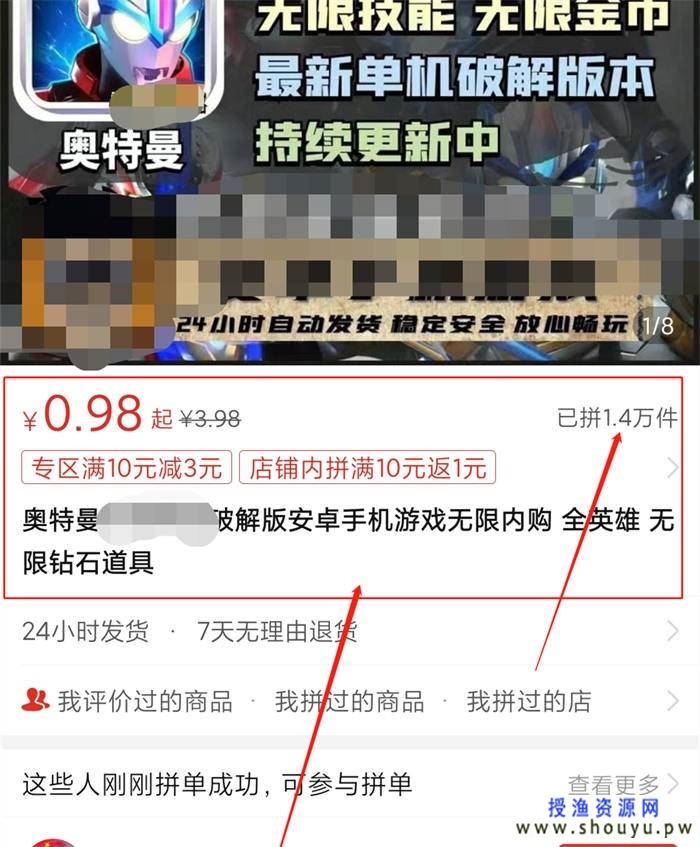The width and height of the screenshot is (700, 847).
Task: Tap the 店铺内拼满10元返1元 coupon chip
Action: 367,467
